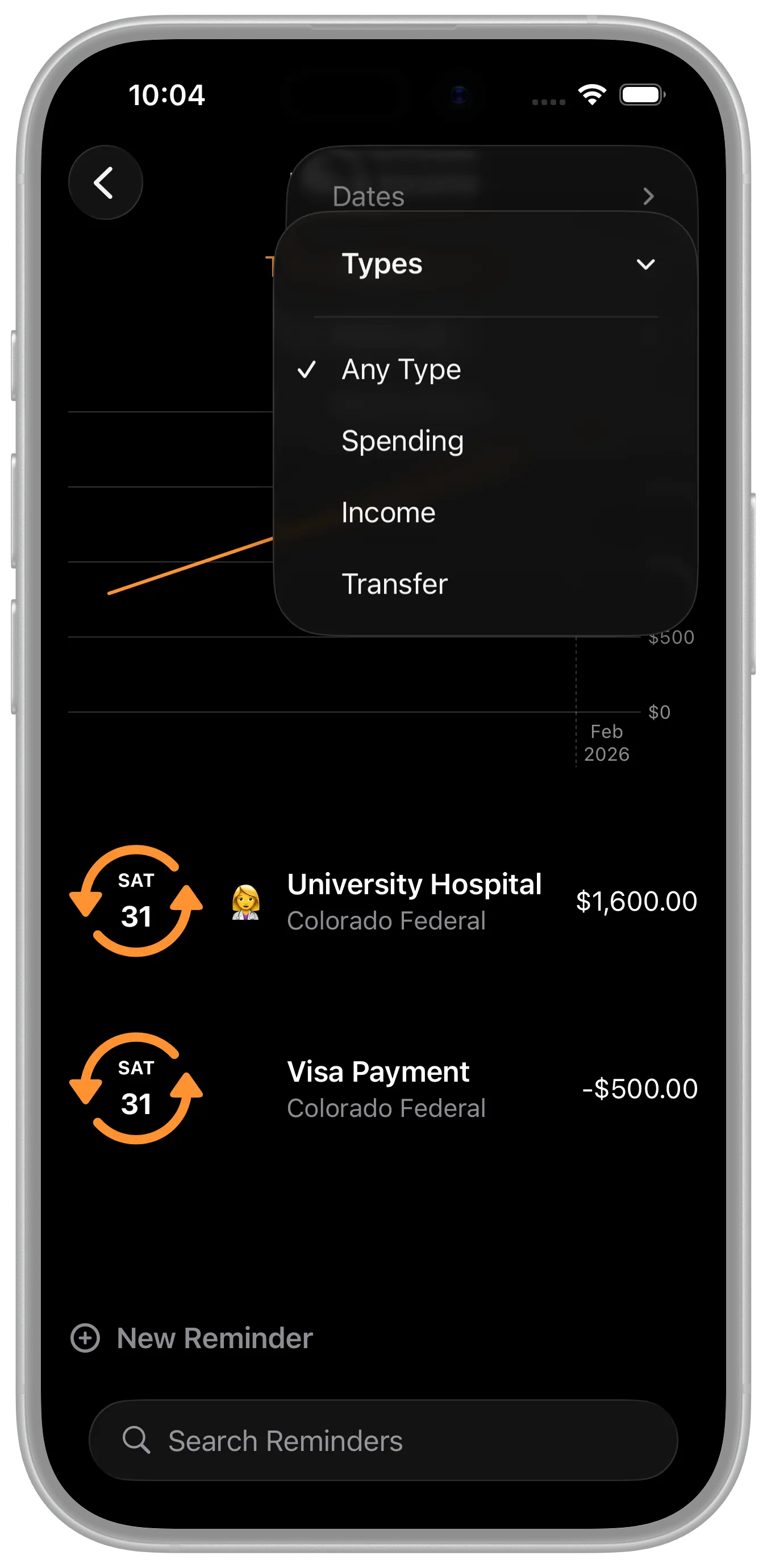The height and width of the screenshot is (1568, 767).
Task: Open the Dates filter submenu
Action: pos(491,196)
